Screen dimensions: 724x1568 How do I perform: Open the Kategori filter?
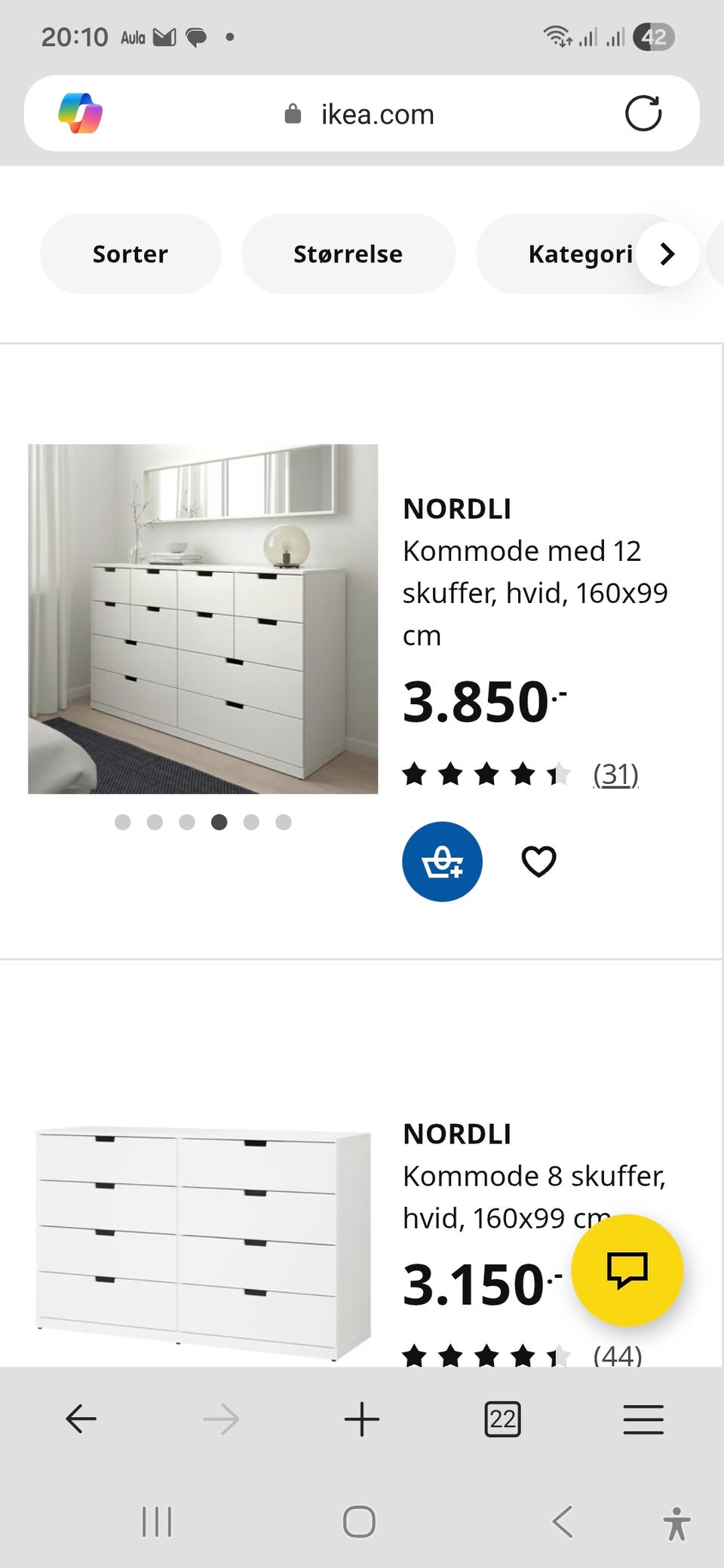(581, 253)
